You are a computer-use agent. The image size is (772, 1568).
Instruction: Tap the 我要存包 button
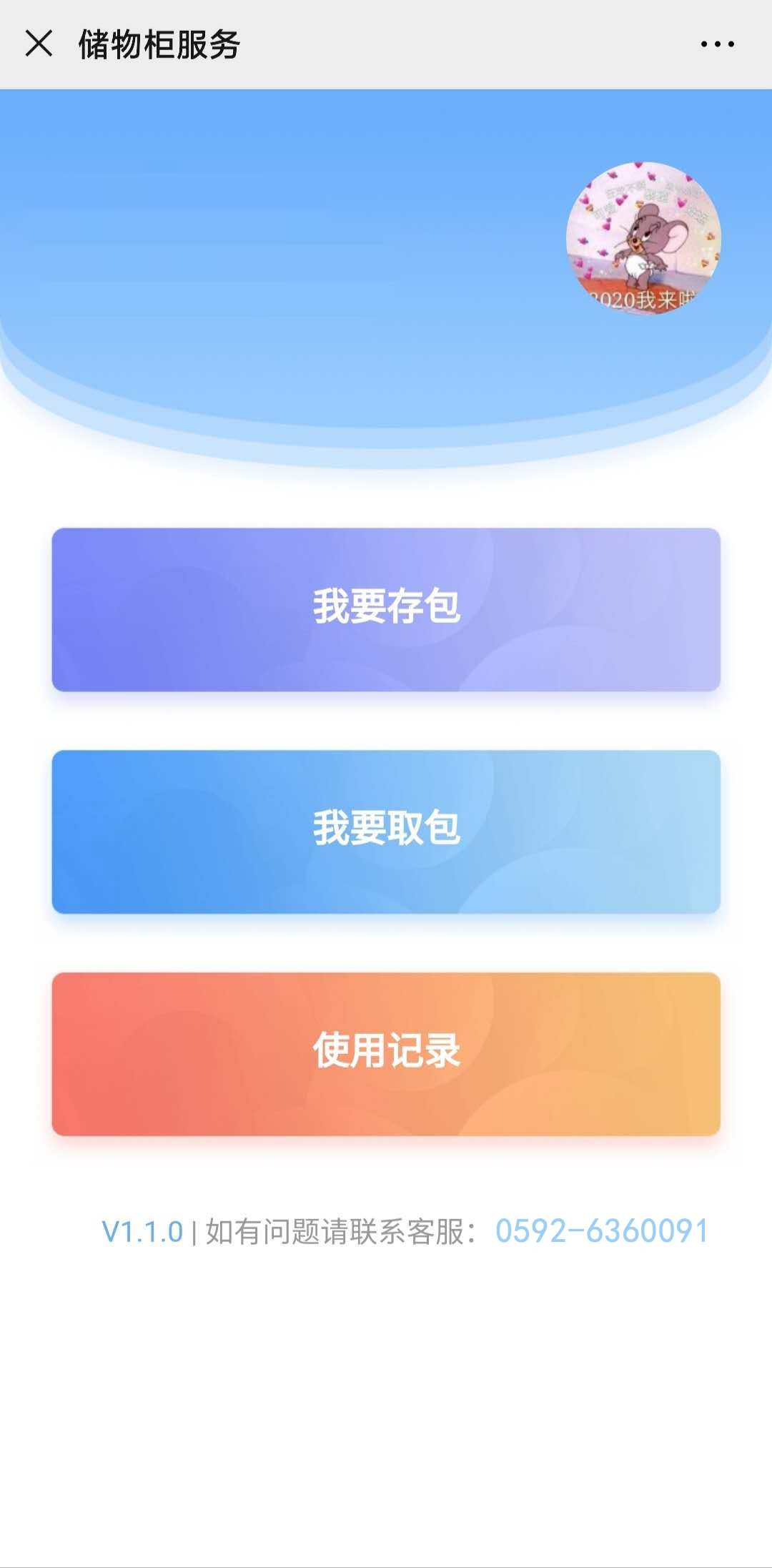point(386,609)
